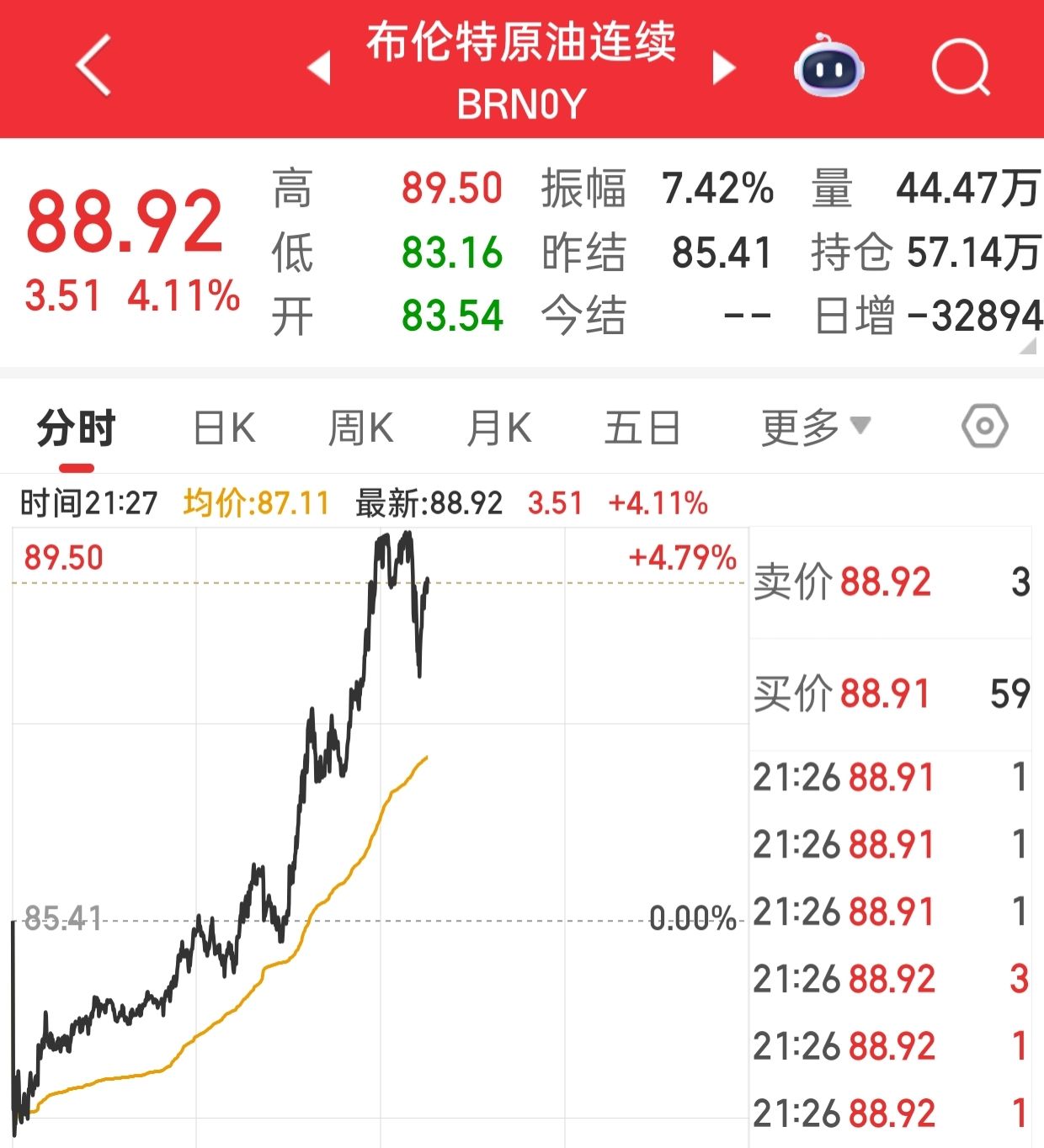Screen dimensions: 1044x1148
Task: Expand the 更多 chart period dropdown
Action: coord(815,428)
